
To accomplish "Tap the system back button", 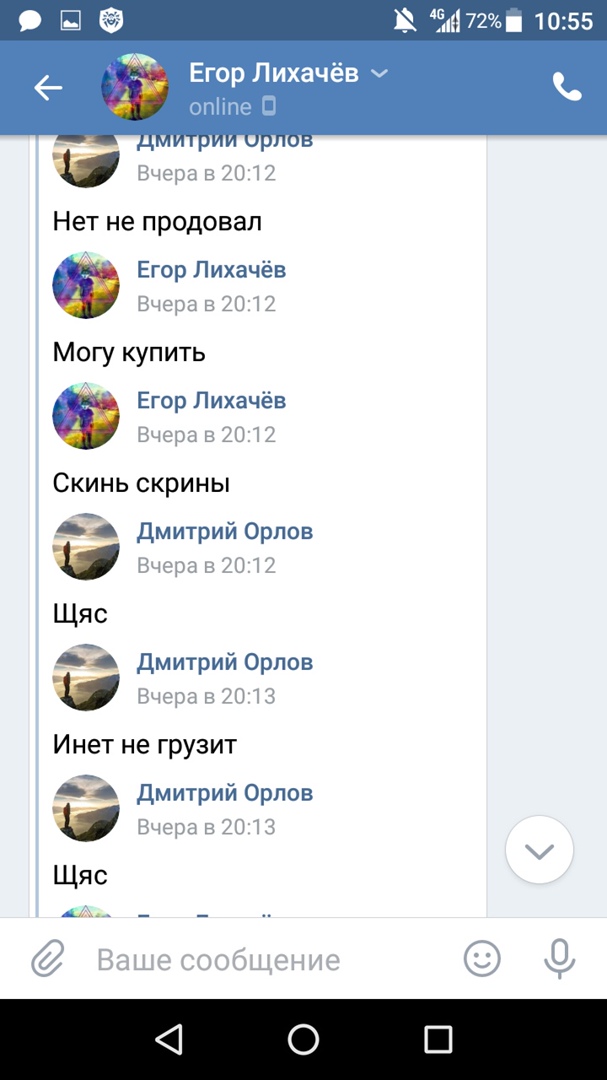I will pos(169,1039).
